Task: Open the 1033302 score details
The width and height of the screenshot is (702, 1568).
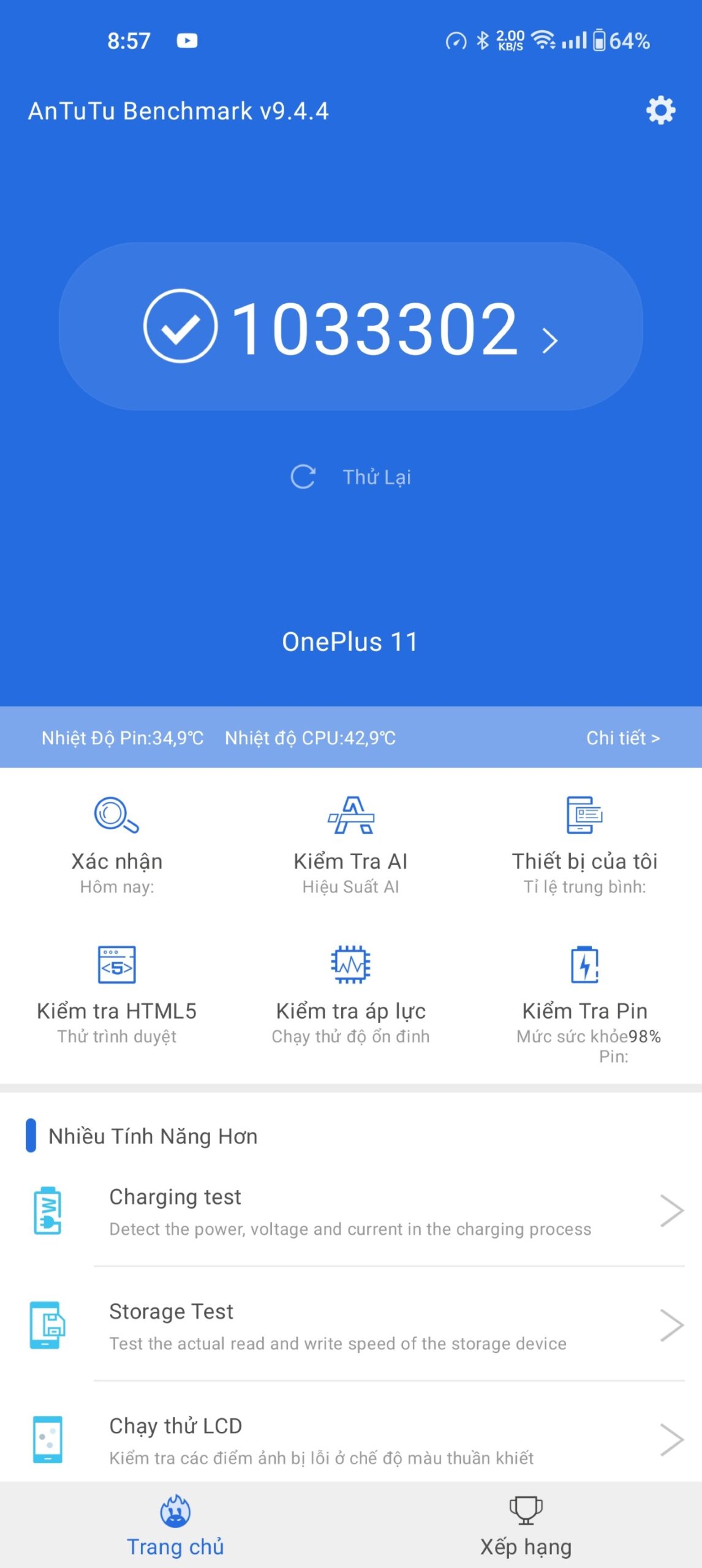Action: [350, 327]
